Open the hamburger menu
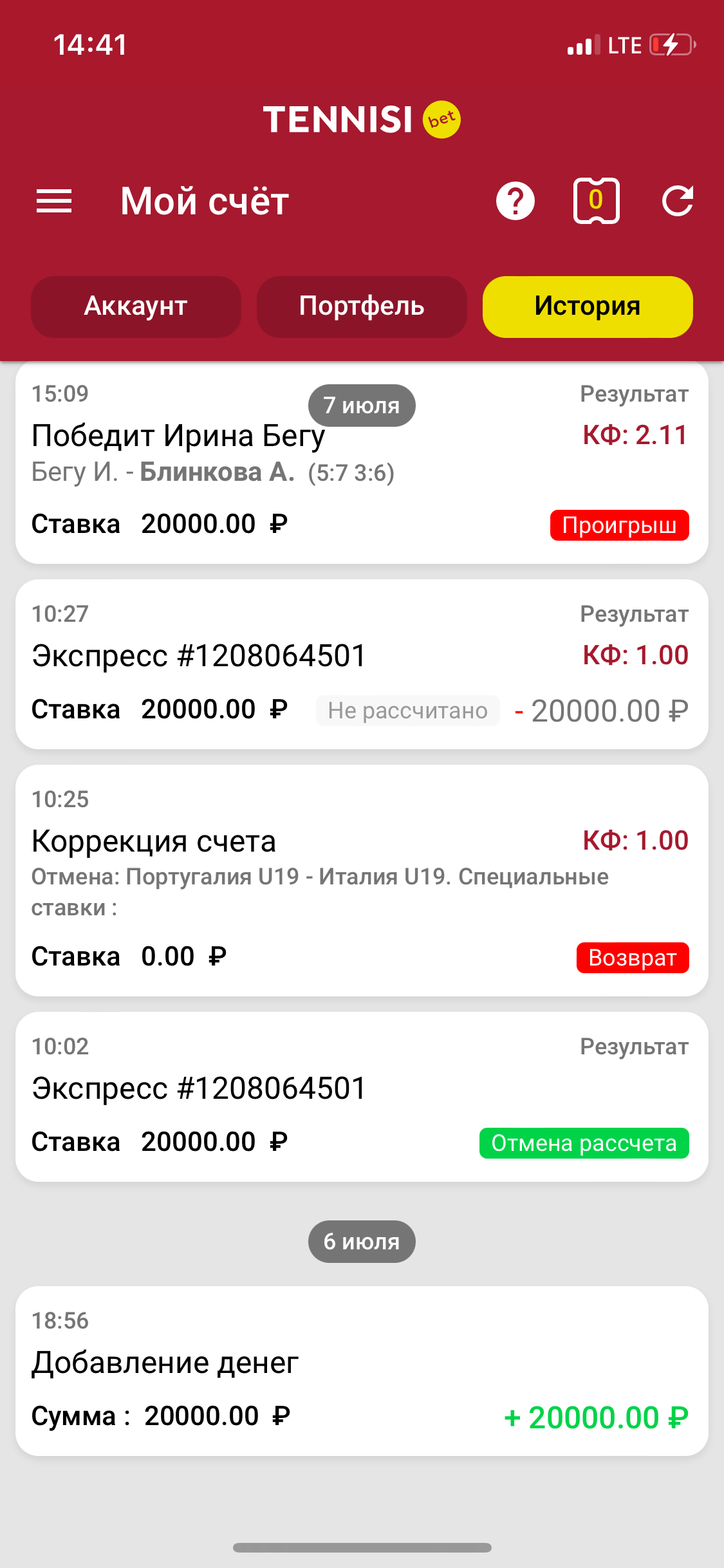The image size is (724, 1568). click(x=54, y=201)
